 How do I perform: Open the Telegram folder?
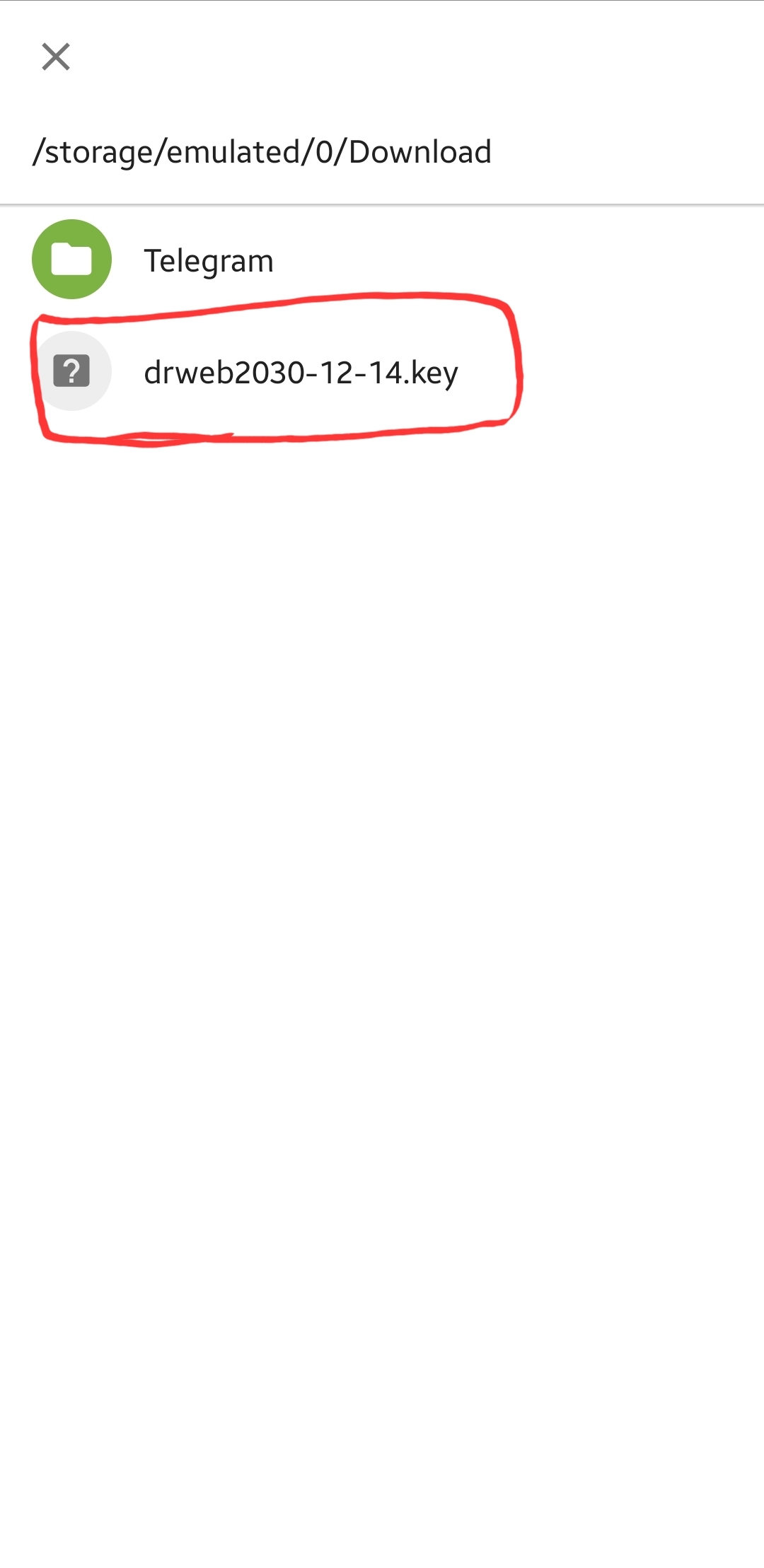(x=208, y=260)
